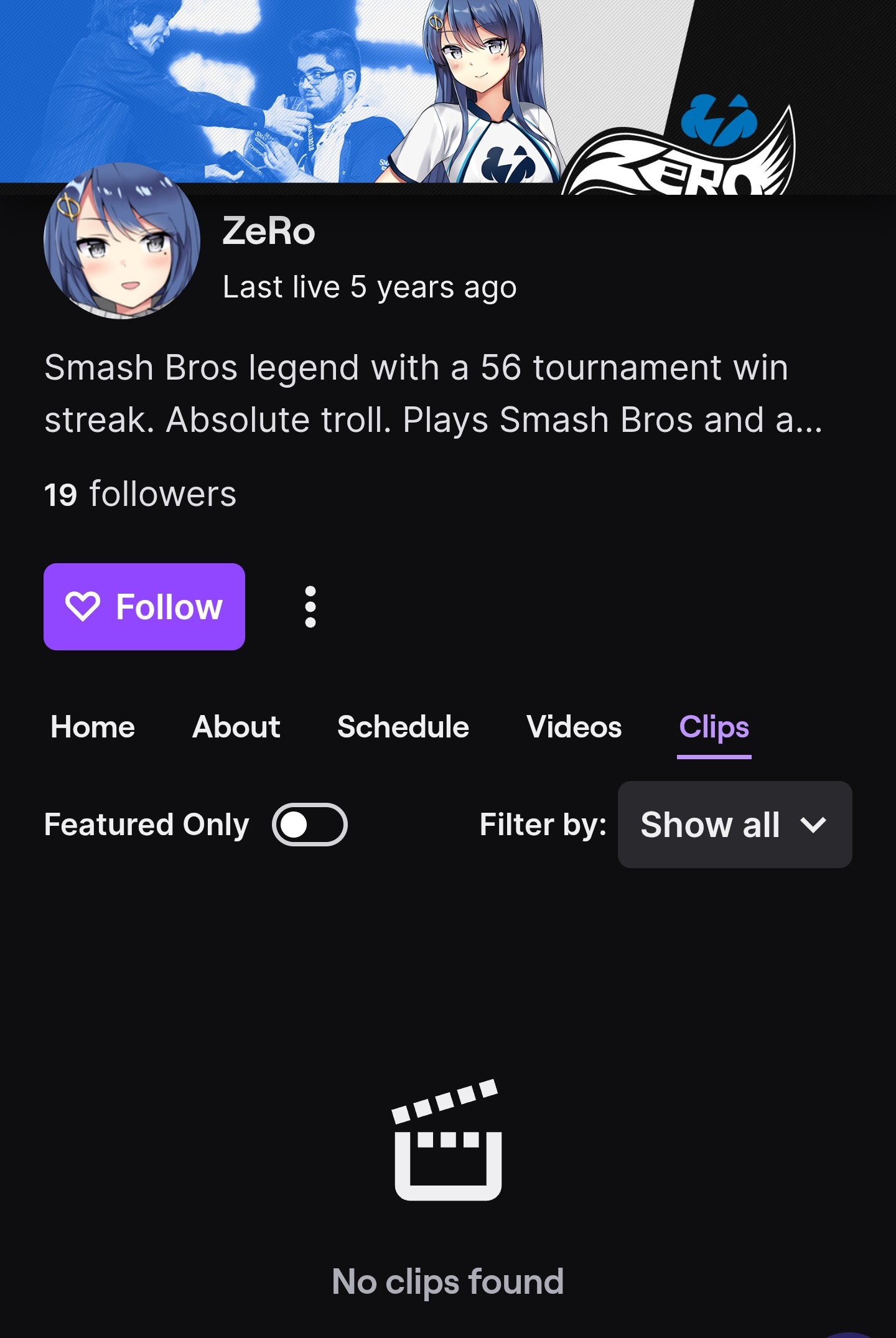Screen dimensions: 896x1338
Task: Go to the Videos tab
Action: point(574,726)
